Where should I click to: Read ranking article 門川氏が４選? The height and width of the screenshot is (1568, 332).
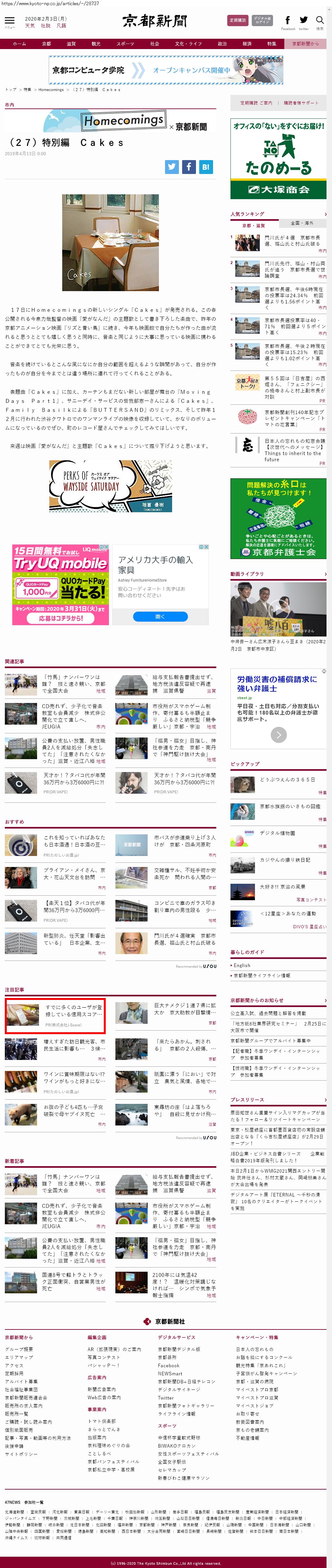click(x=292, y=240)
